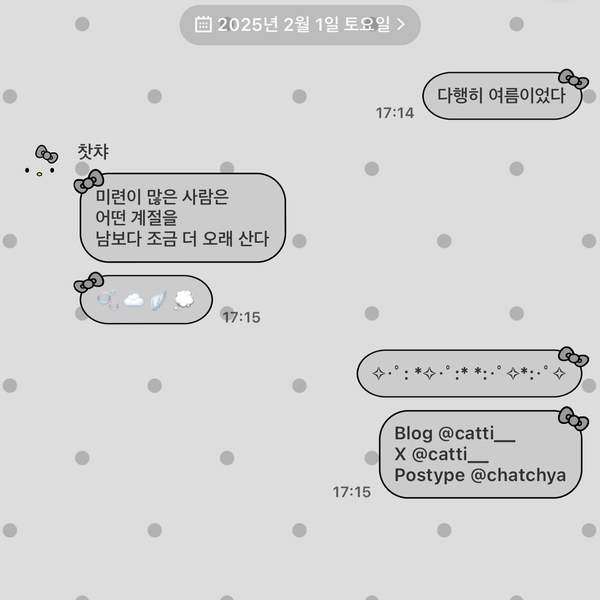
Task: View 찻챠's profile picture
Action: click(x=41, y=163)
